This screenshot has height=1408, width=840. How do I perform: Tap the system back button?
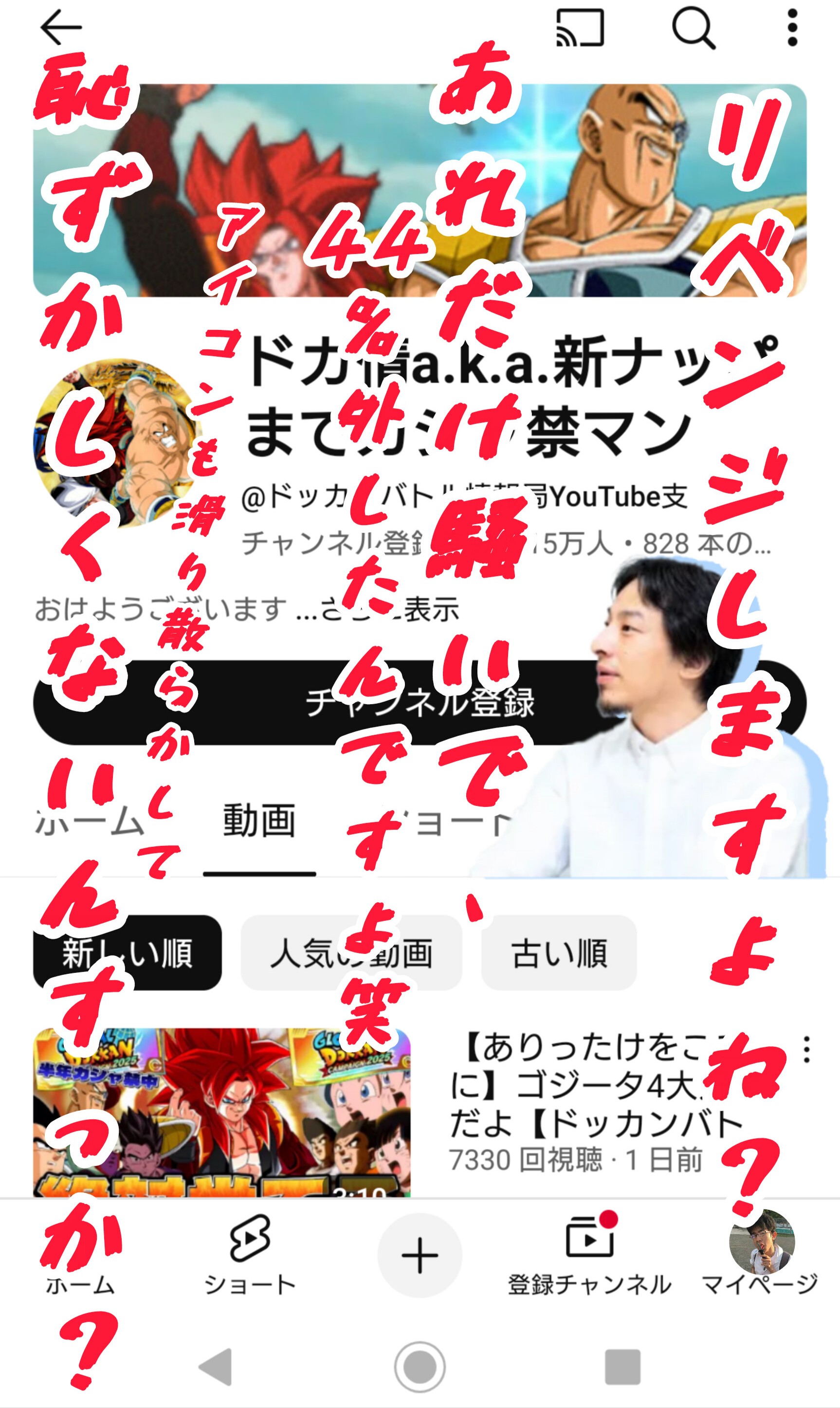coord(216,1367)
